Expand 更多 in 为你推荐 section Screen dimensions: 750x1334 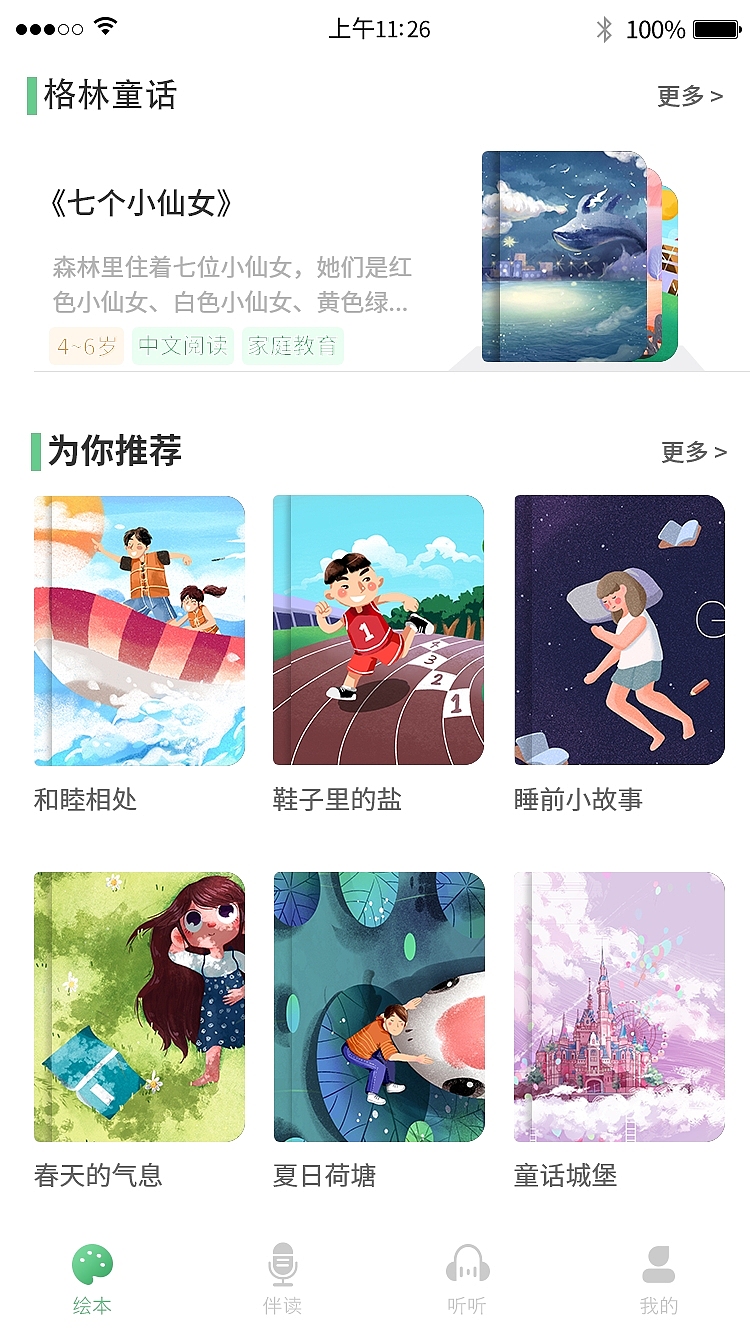click(691, 452)
